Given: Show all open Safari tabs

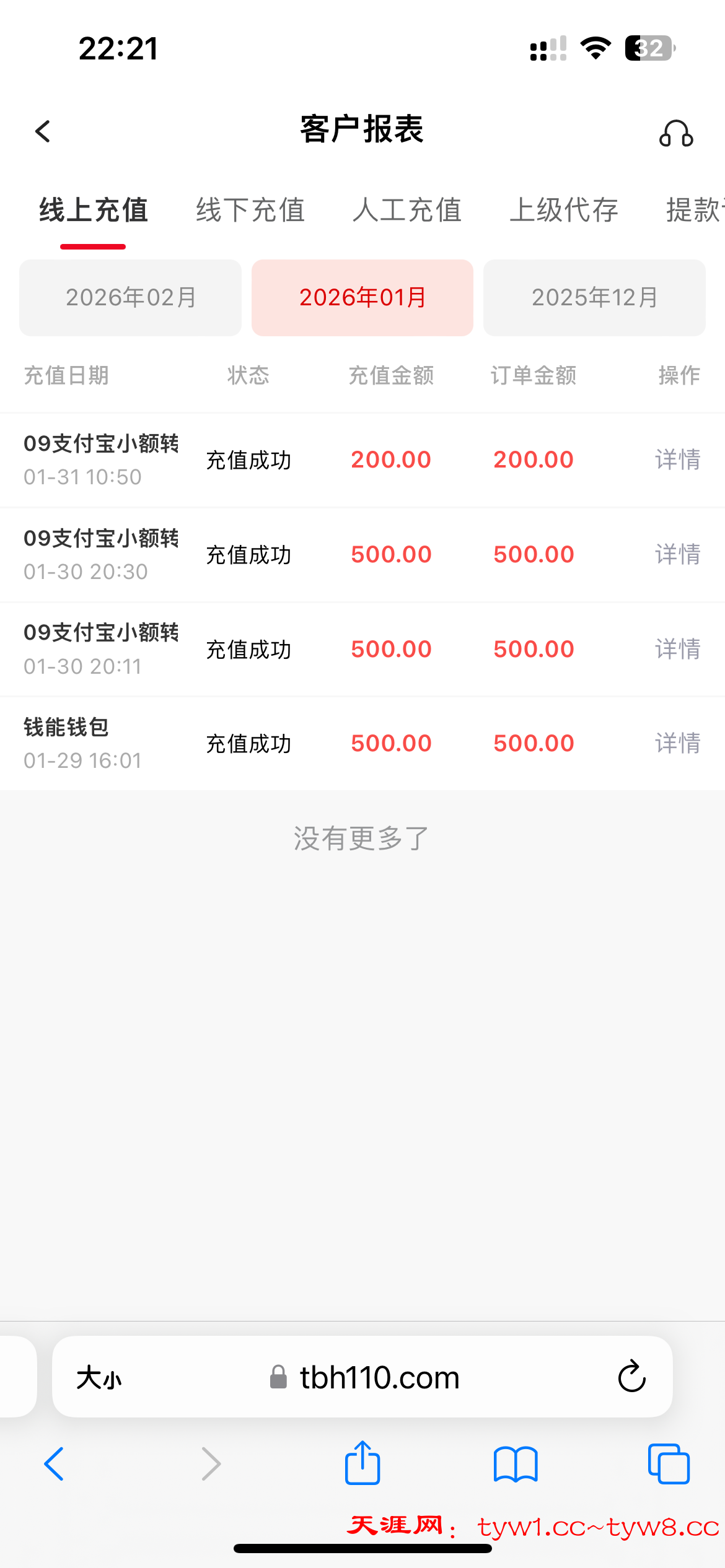Looking at the screenshot, I should click(x=669, y=1464).
